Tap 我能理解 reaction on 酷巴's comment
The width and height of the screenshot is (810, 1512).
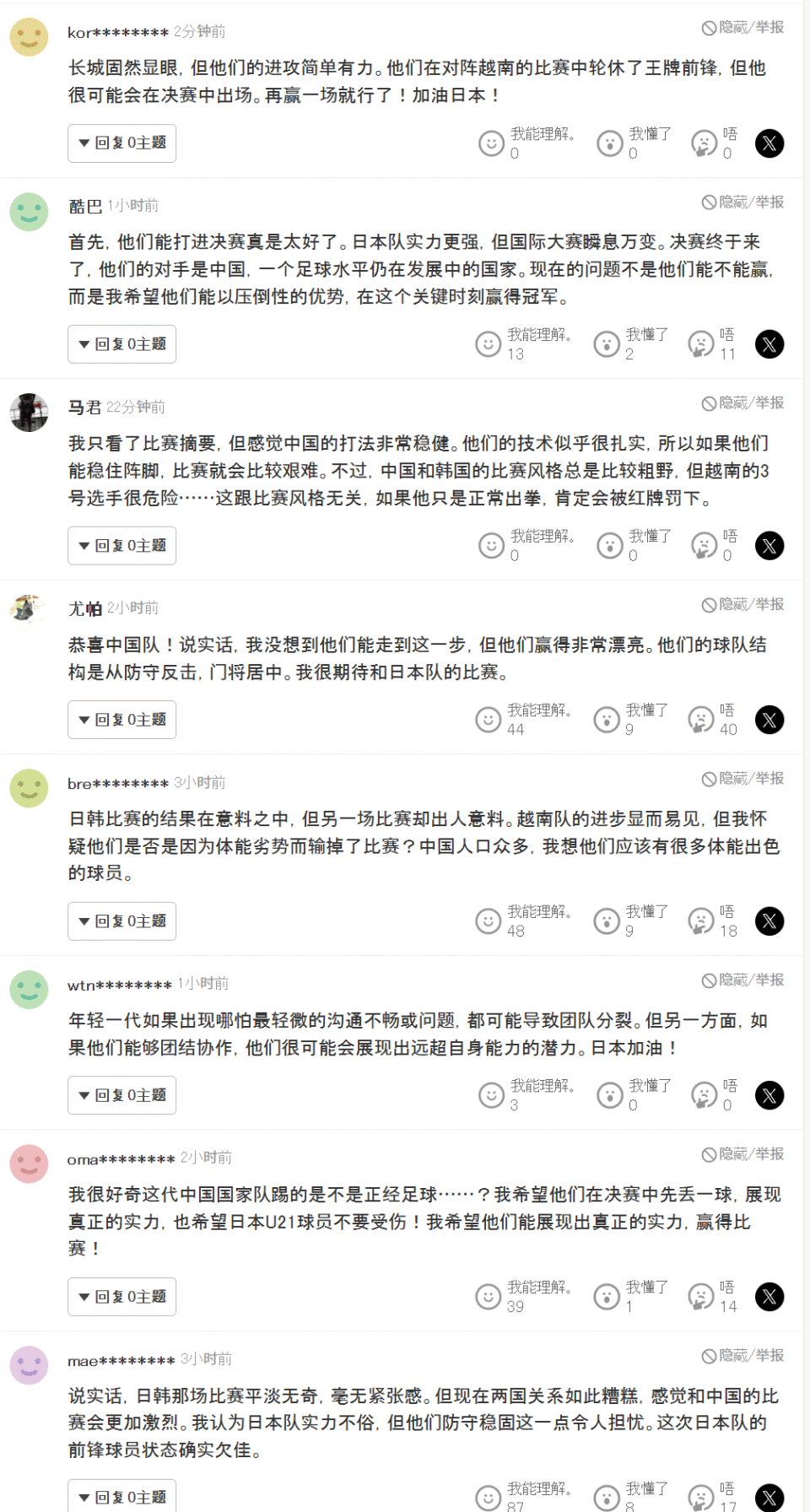tap(489, 344)
